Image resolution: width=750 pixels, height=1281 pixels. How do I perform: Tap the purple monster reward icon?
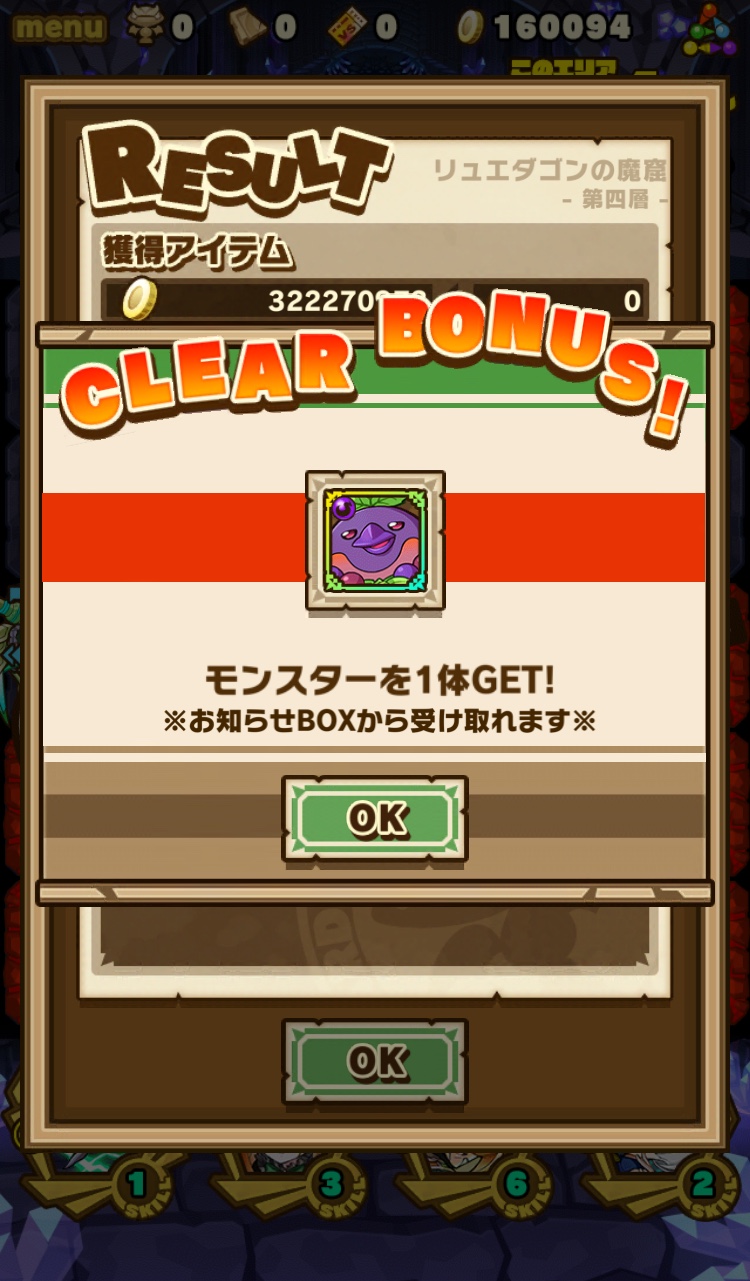tap(375, 540)
